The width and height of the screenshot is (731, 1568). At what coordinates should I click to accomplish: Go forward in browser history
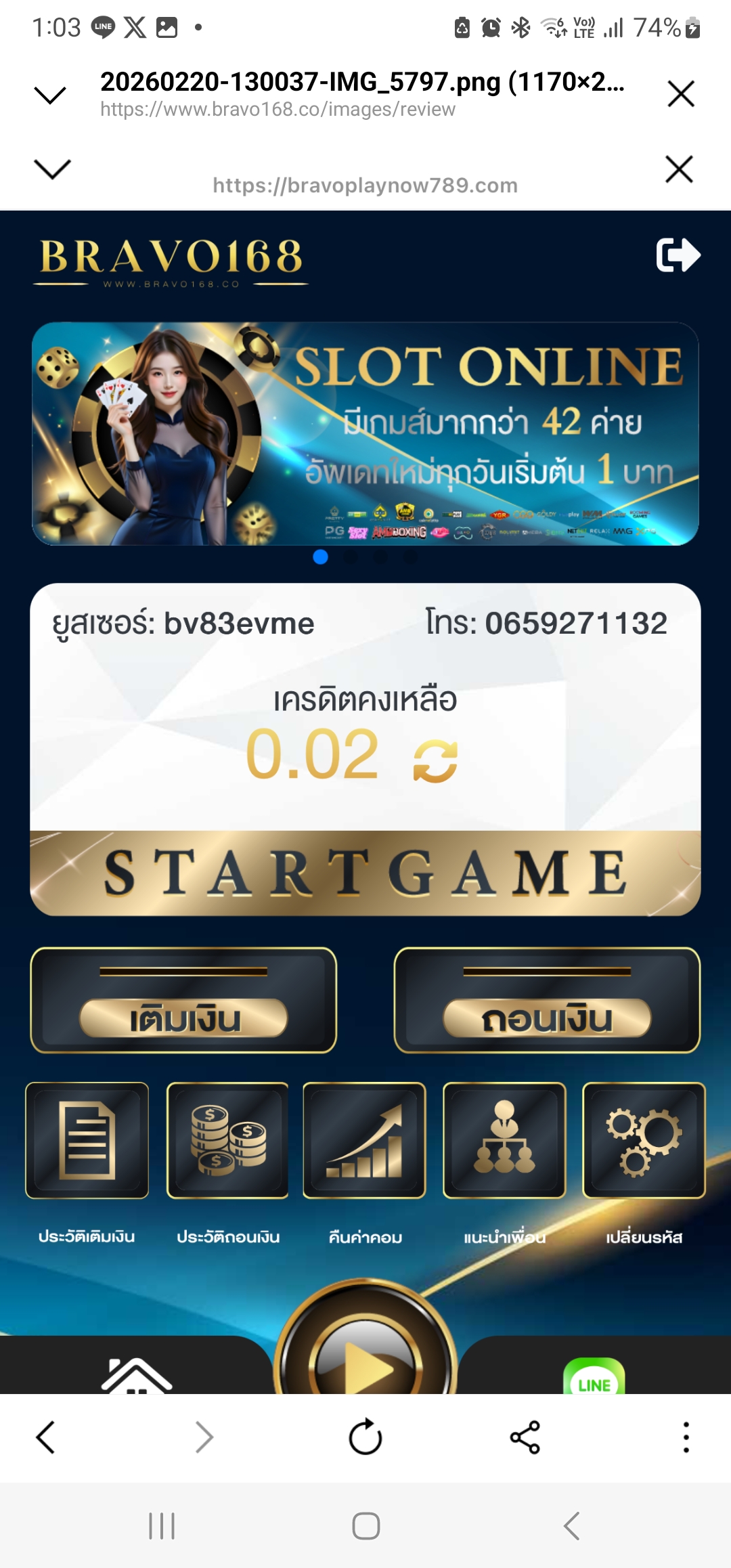[x=204, y=1437]
